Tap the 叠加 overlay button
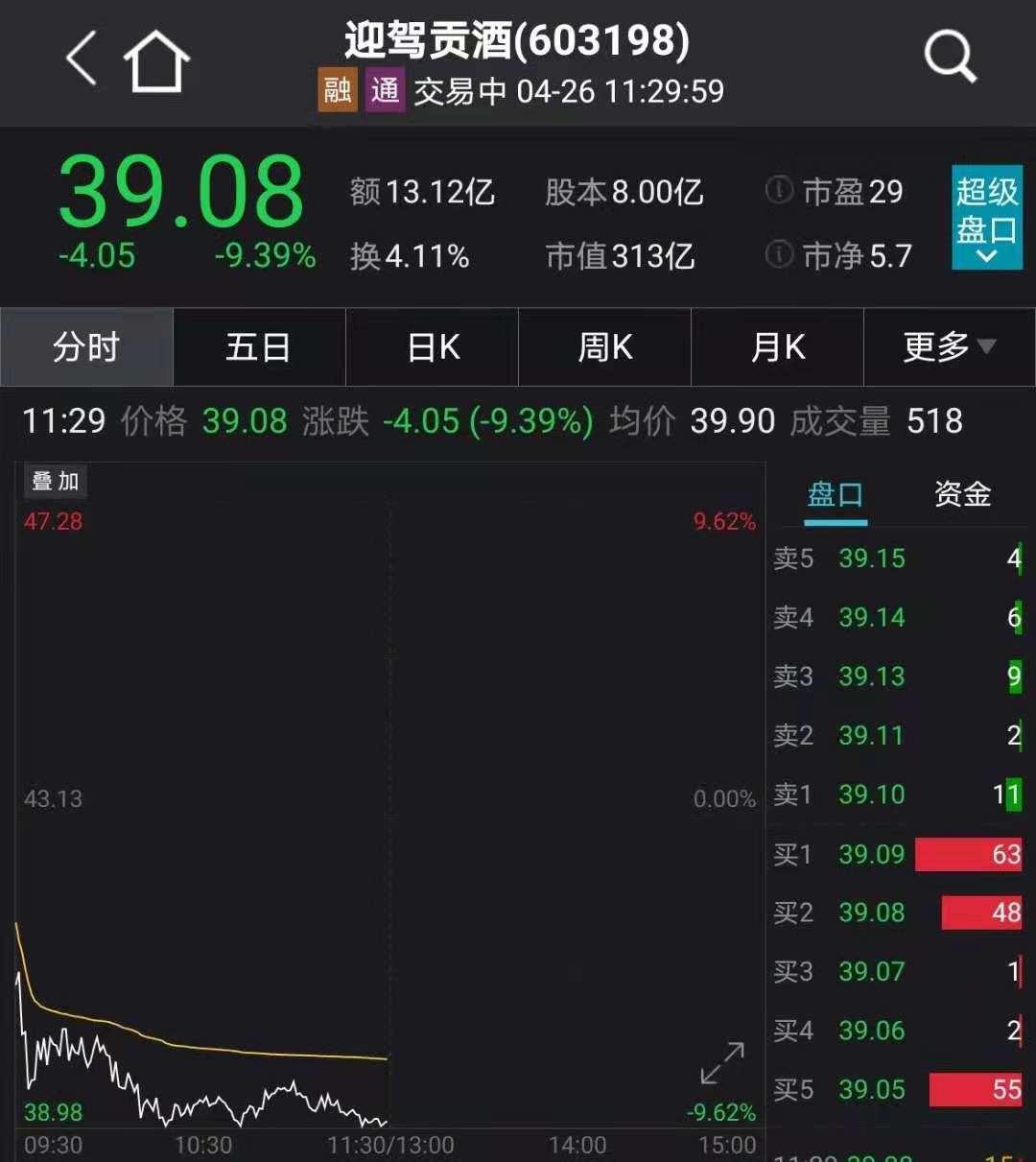Image resolution: width=1036 pixels, height=1162 pixels. [56, 482]
